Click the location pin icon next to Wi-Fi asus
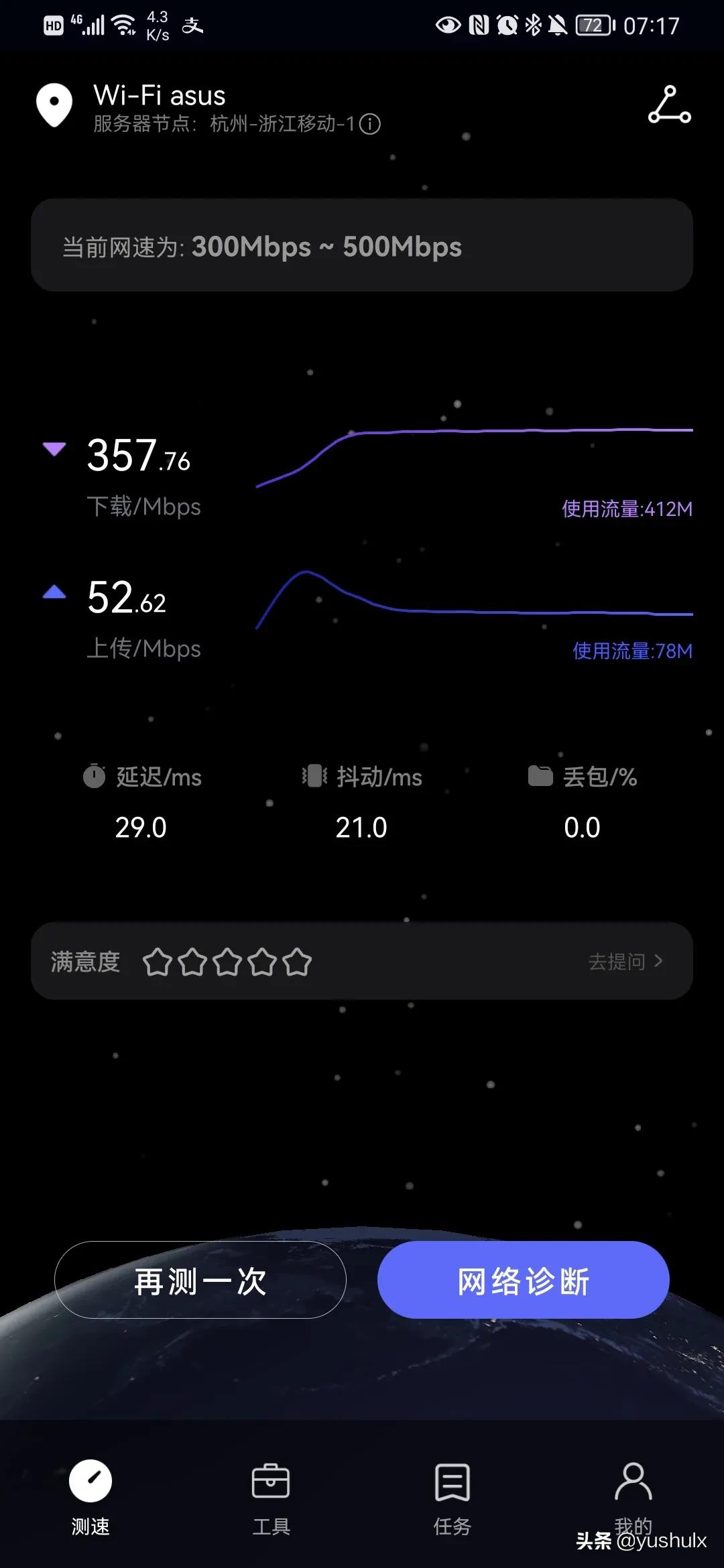Screen dimensions: 724x1568 coord(54,104)
